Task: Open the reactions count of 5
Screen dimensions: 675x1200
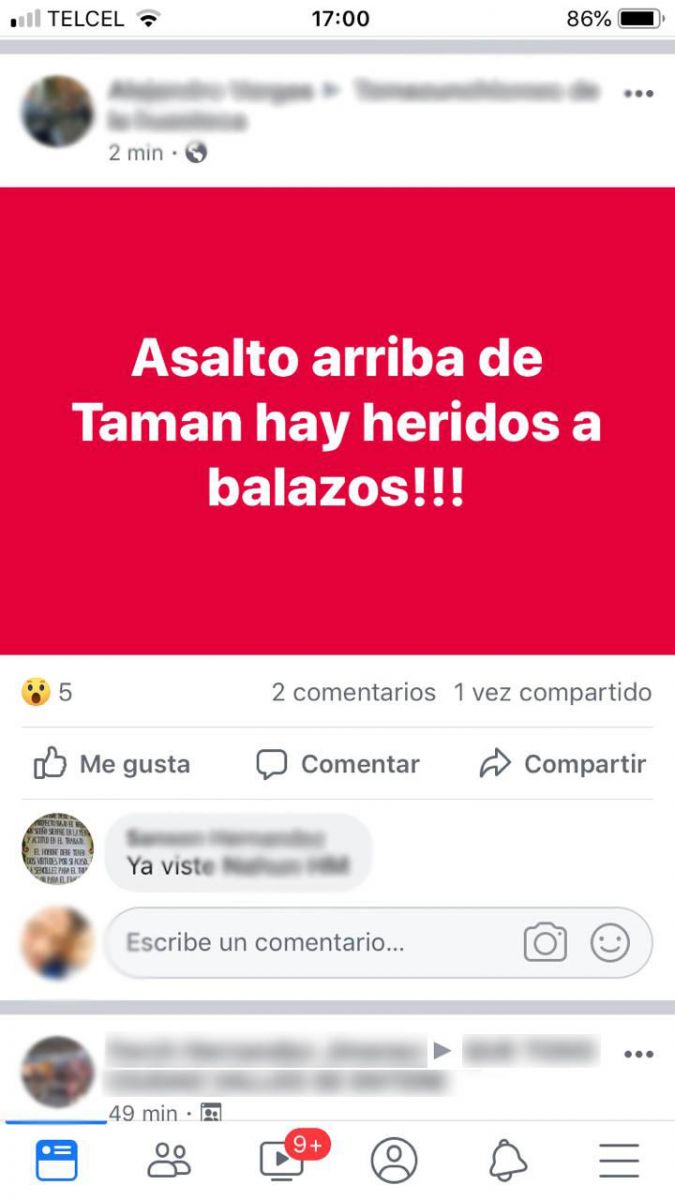Action: tap(47, 692)
